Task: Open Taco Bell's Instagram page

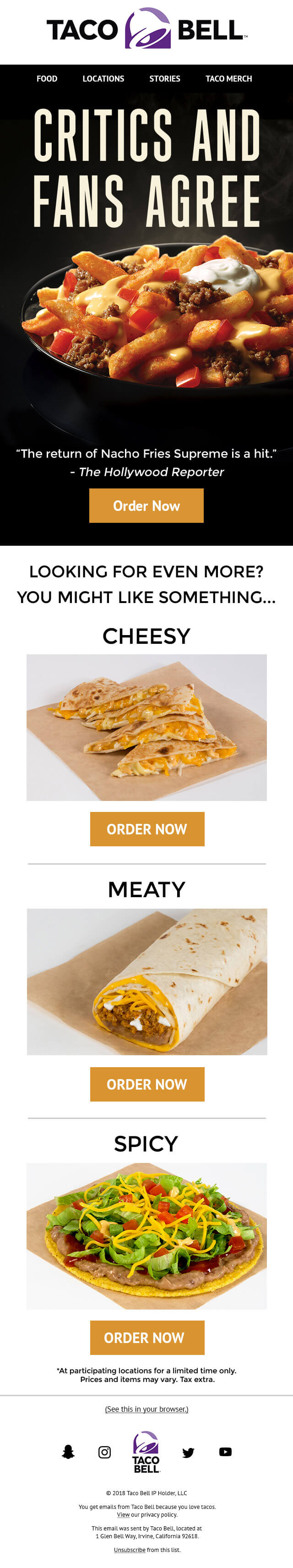Action: 104,1453
